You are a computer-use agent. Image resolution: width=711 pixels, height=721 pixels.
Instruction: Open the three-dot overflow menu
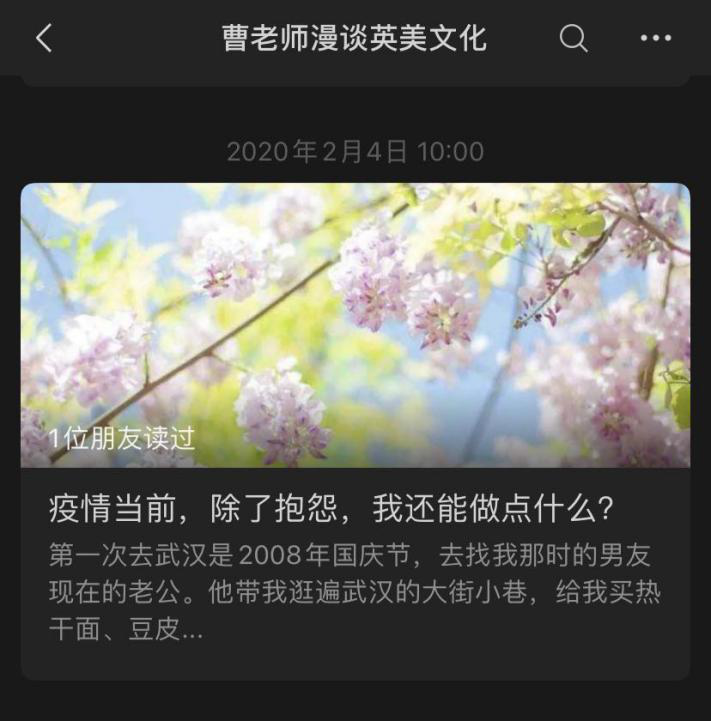click(655, 38)
